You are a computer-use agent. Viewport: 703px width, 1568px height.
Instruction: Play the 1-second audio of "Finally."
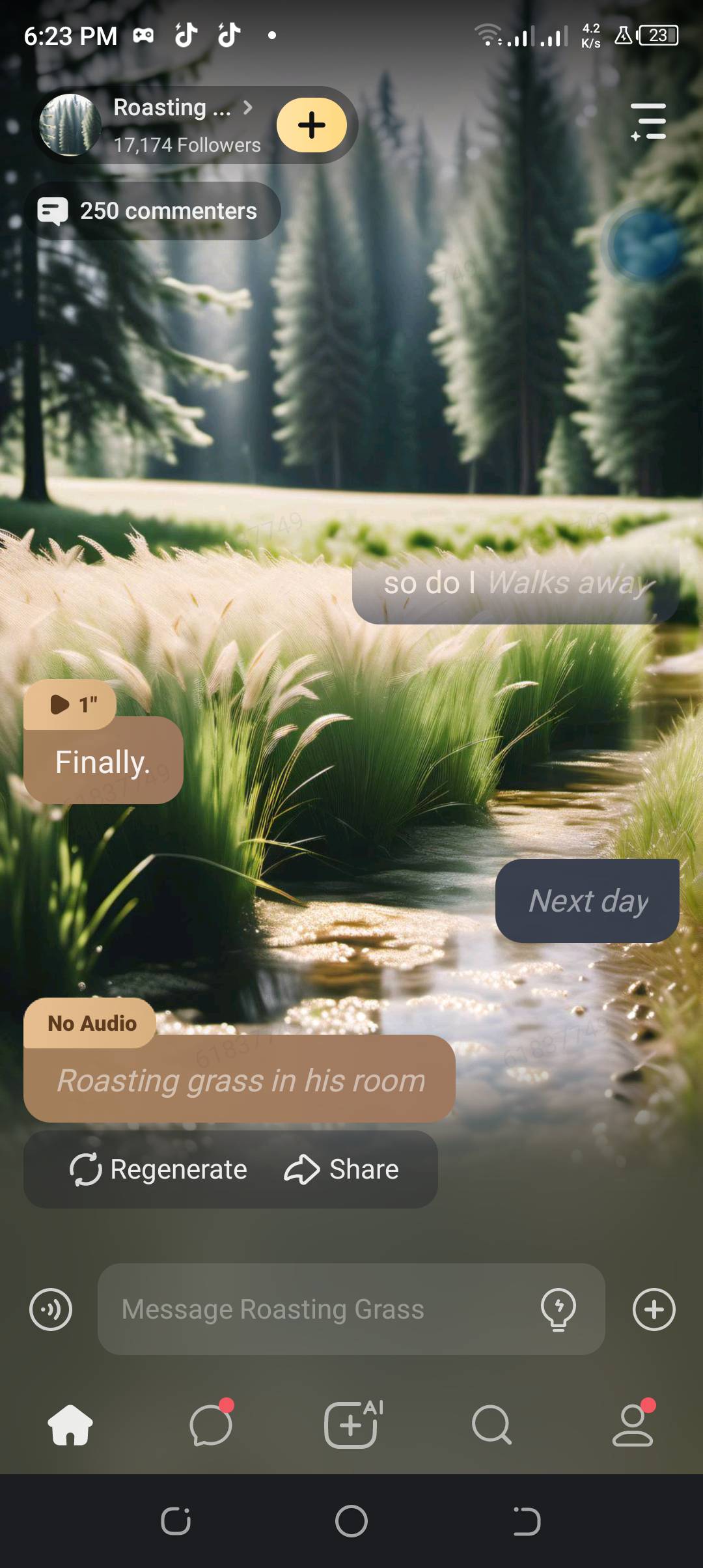click(x=70, y=705)
